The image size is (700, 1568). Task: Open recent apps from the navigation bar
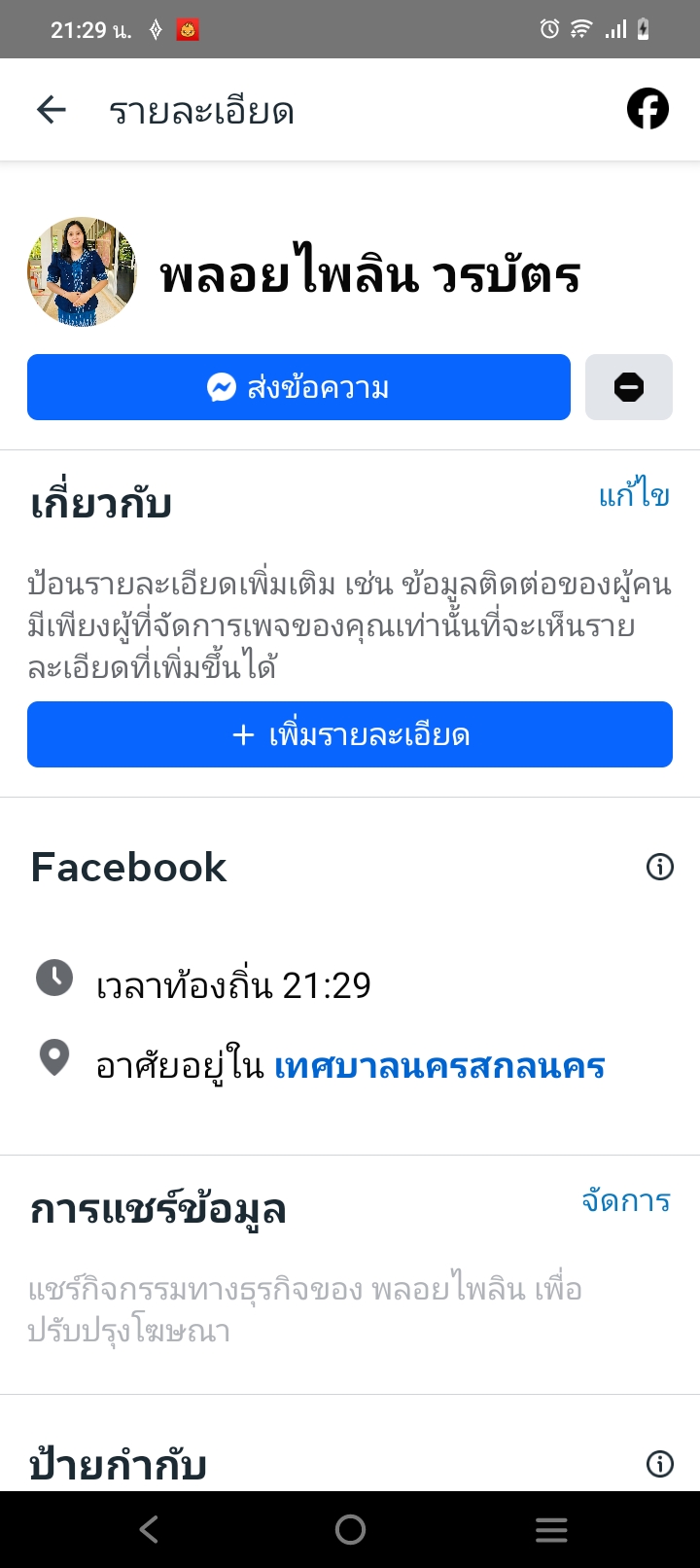tap(551, 1530)
